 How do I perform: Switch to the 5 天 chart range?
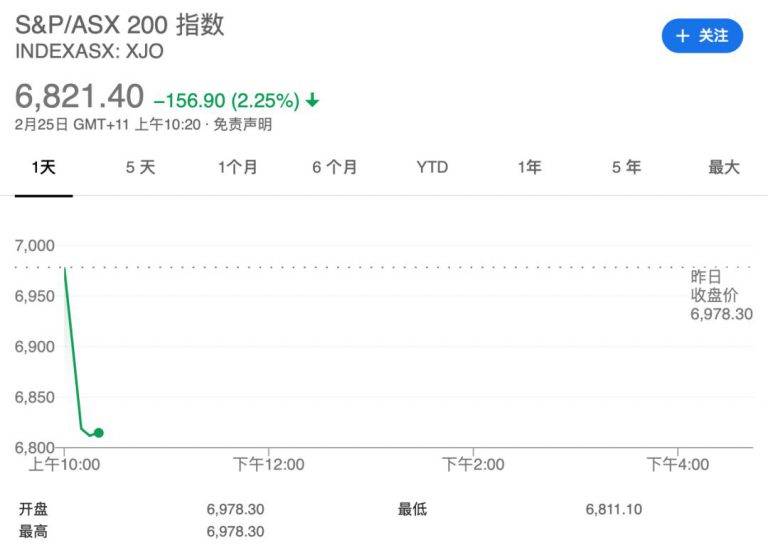(x=140, y=167)
